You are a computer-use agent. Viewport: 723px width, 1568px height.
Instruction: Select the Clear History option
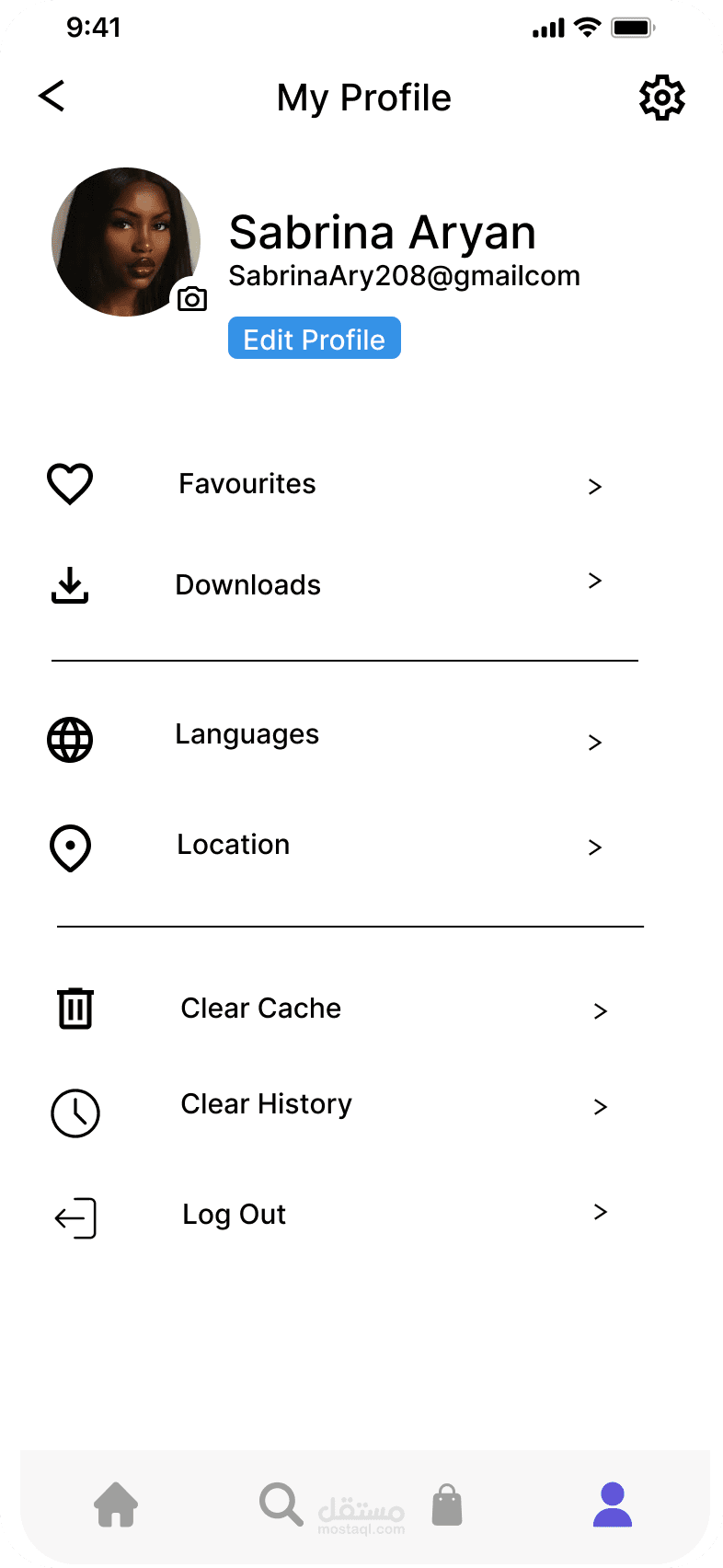[x=267, y=1104]
